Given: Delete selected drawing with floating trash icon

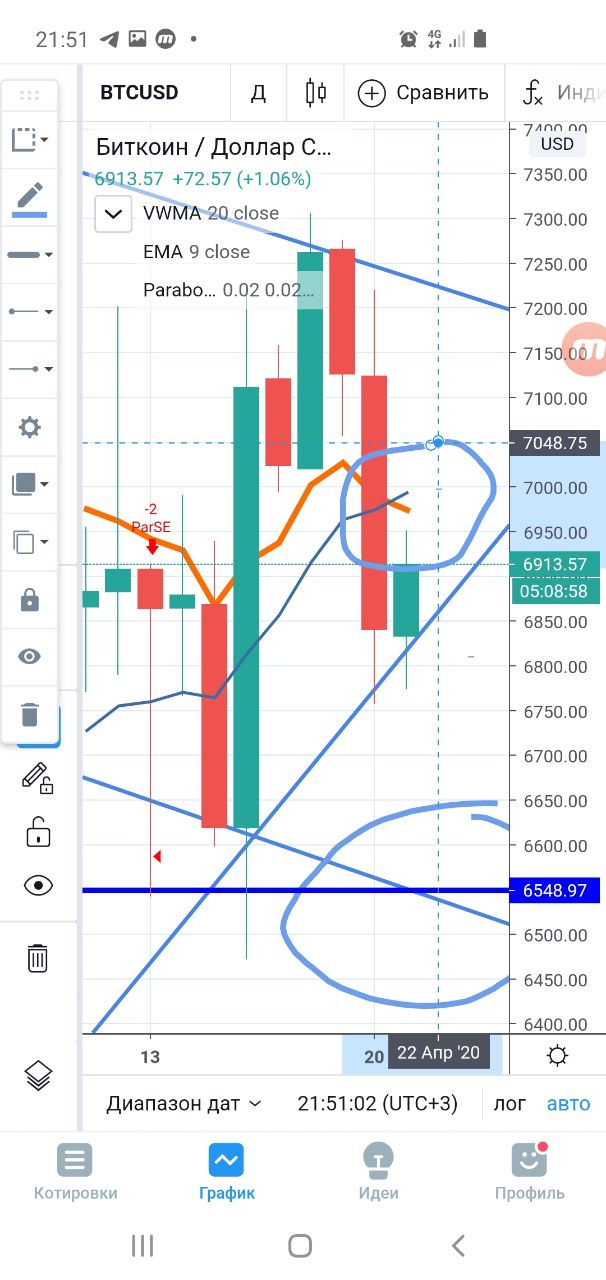Looking at the screenshot, I should (x=30, y=714).
